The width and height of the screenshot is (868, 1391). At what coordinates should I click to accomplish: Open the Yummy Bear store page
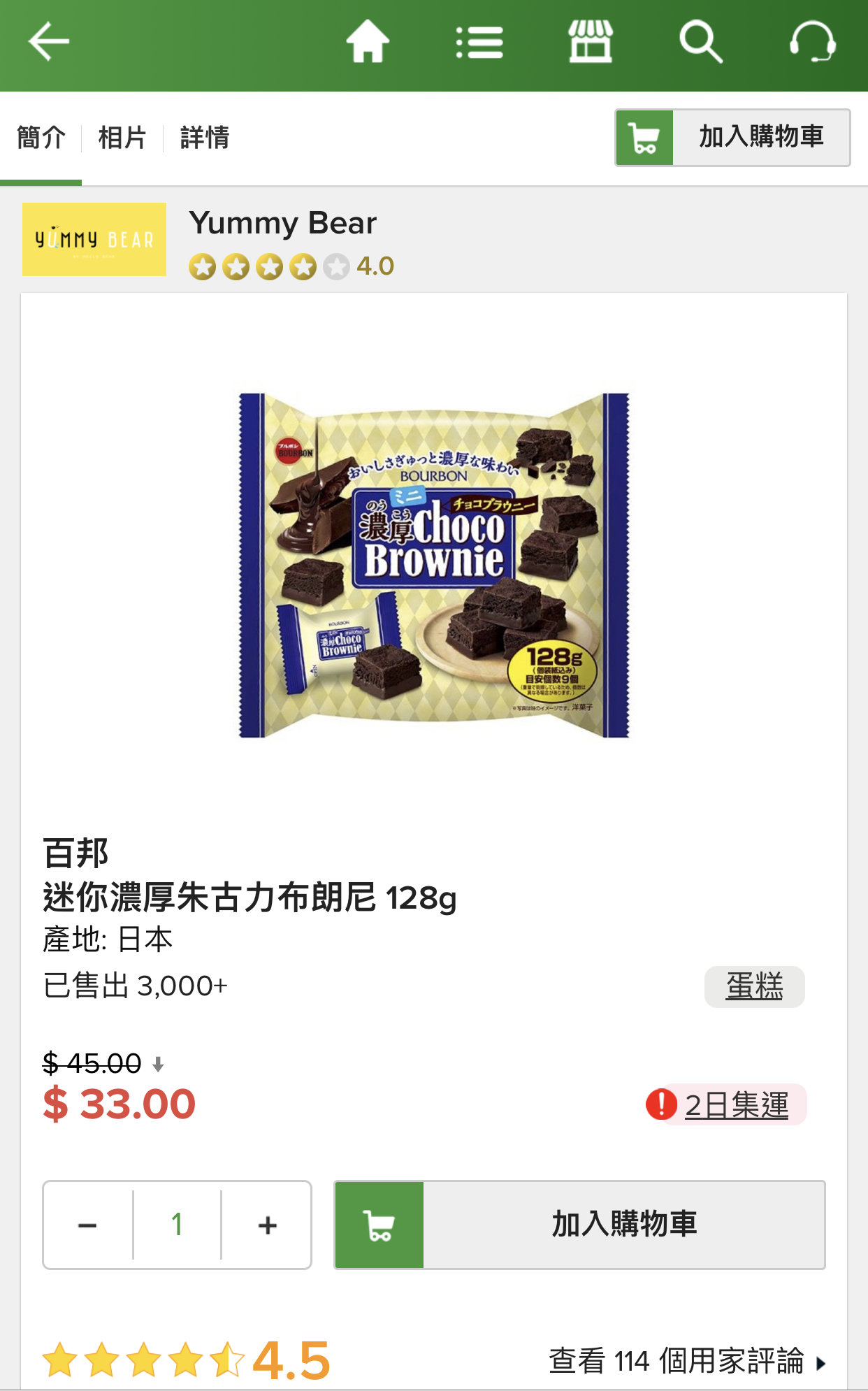click(282, 223)
